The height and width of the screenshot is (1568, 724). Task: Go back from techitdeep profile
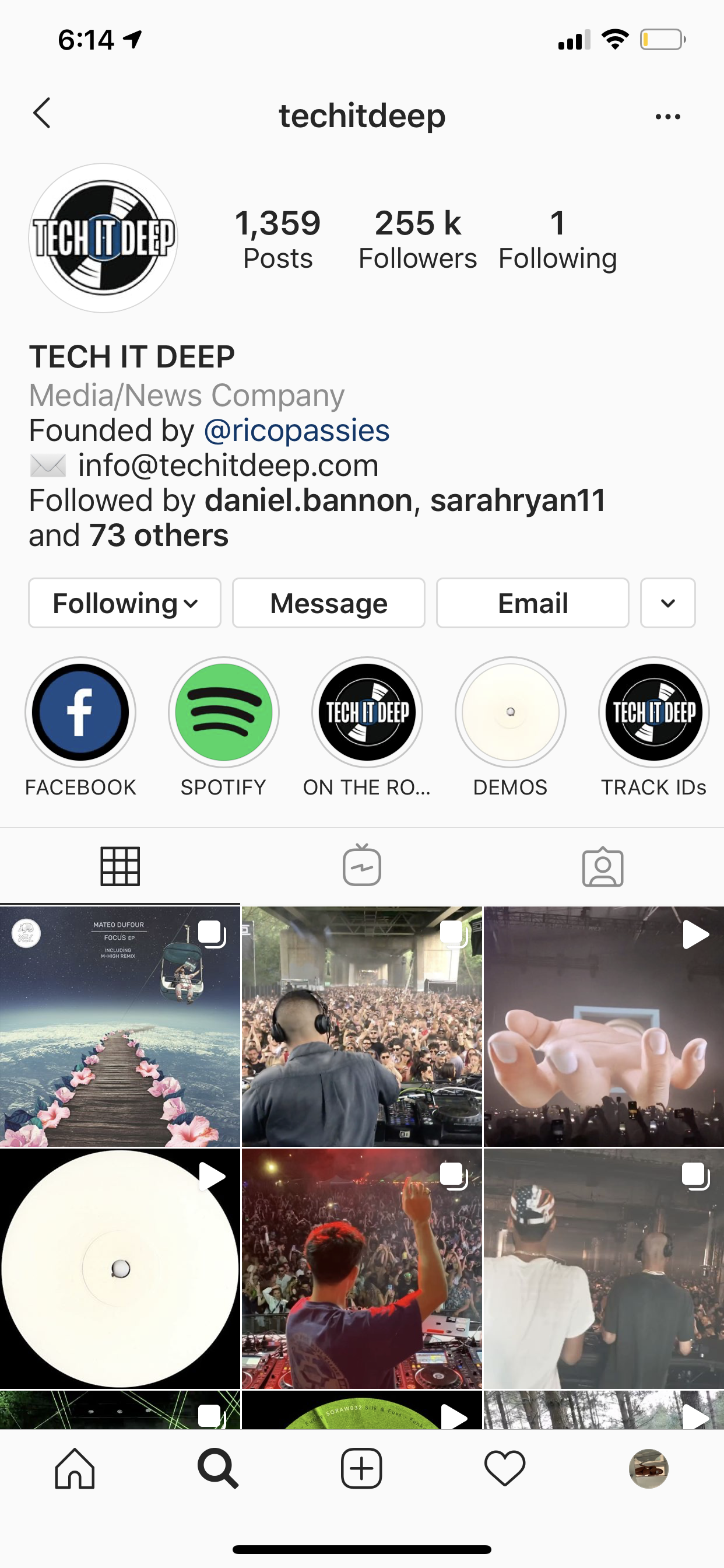(x=41, y=114)
